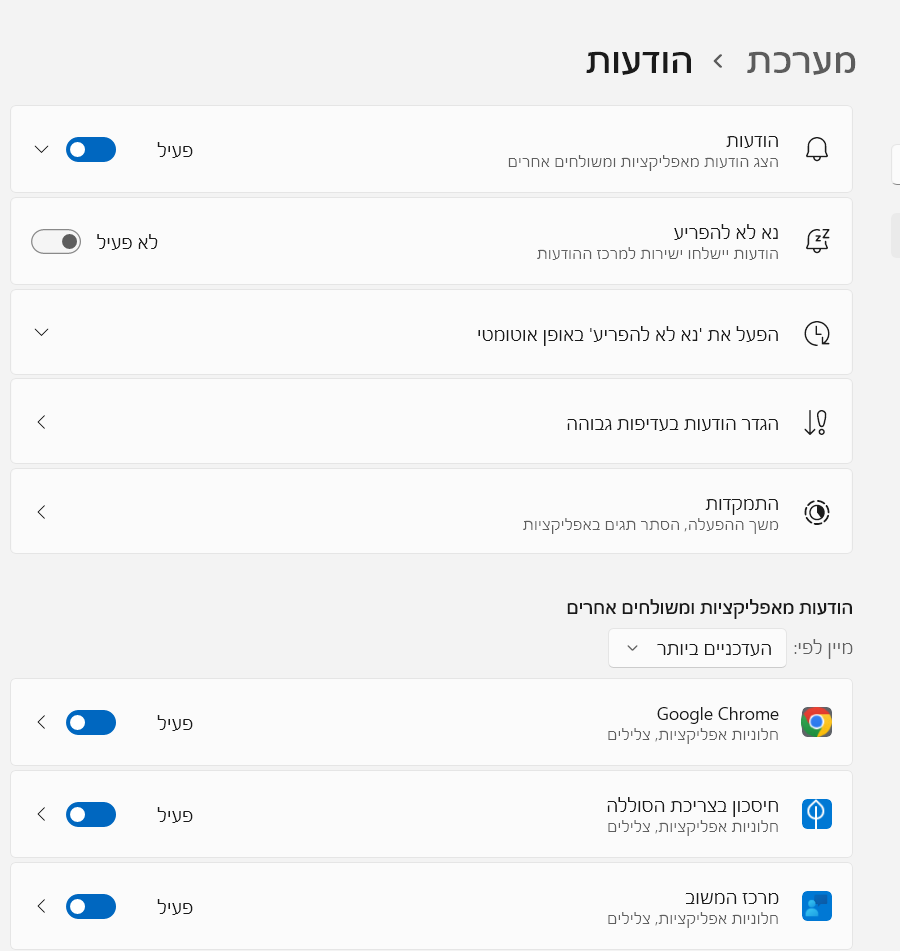Open the התמקדות settings row

[430, 512]
